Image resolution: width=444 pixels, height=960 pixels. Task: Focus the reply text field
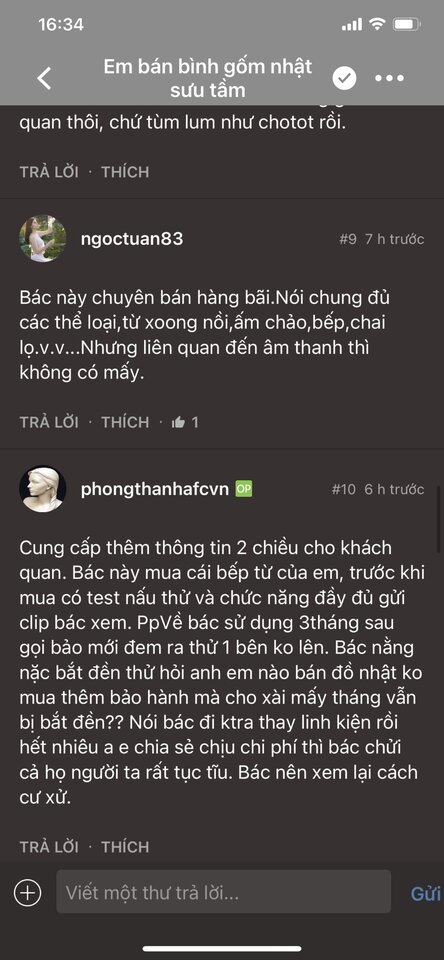pos(224,892)
